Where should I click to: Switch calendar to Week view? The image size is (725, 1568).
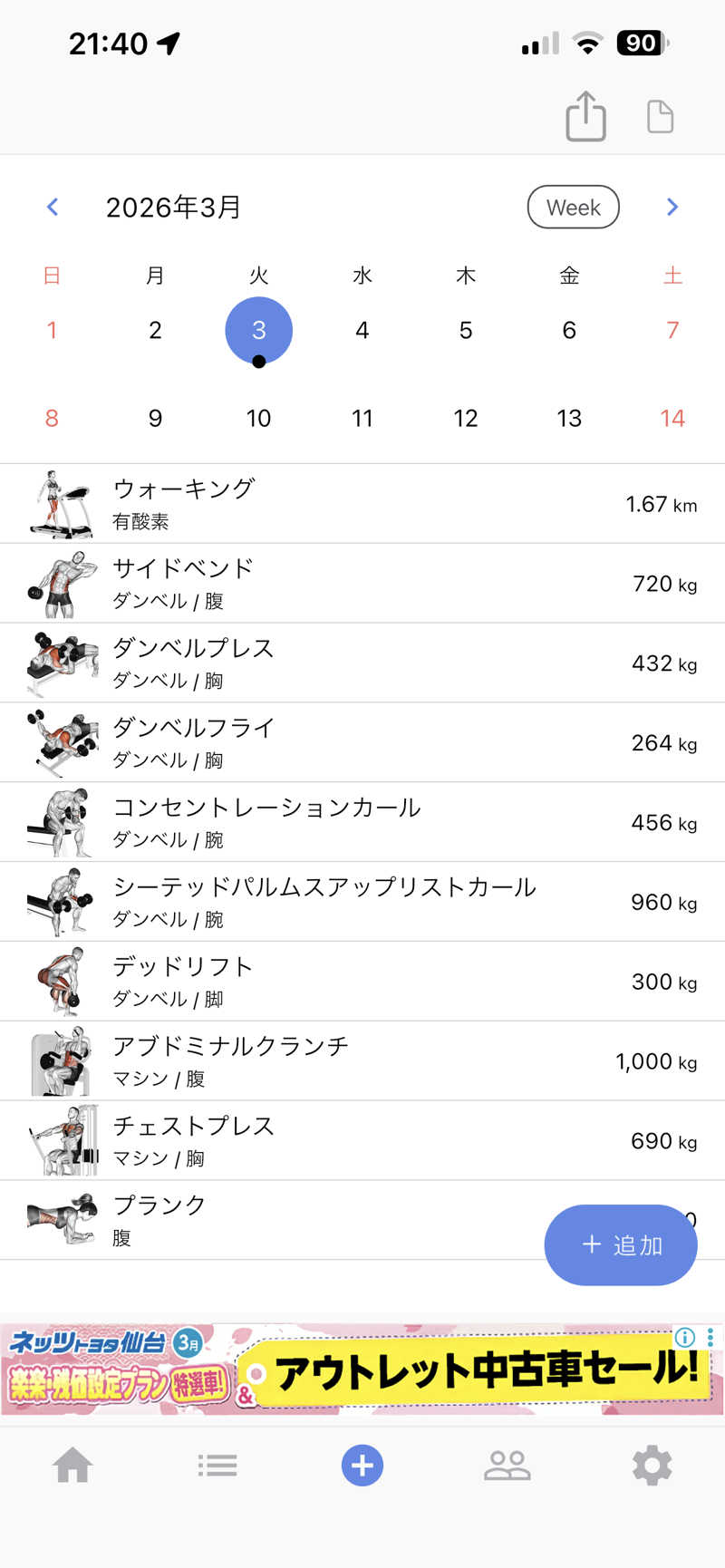(573, 208)
